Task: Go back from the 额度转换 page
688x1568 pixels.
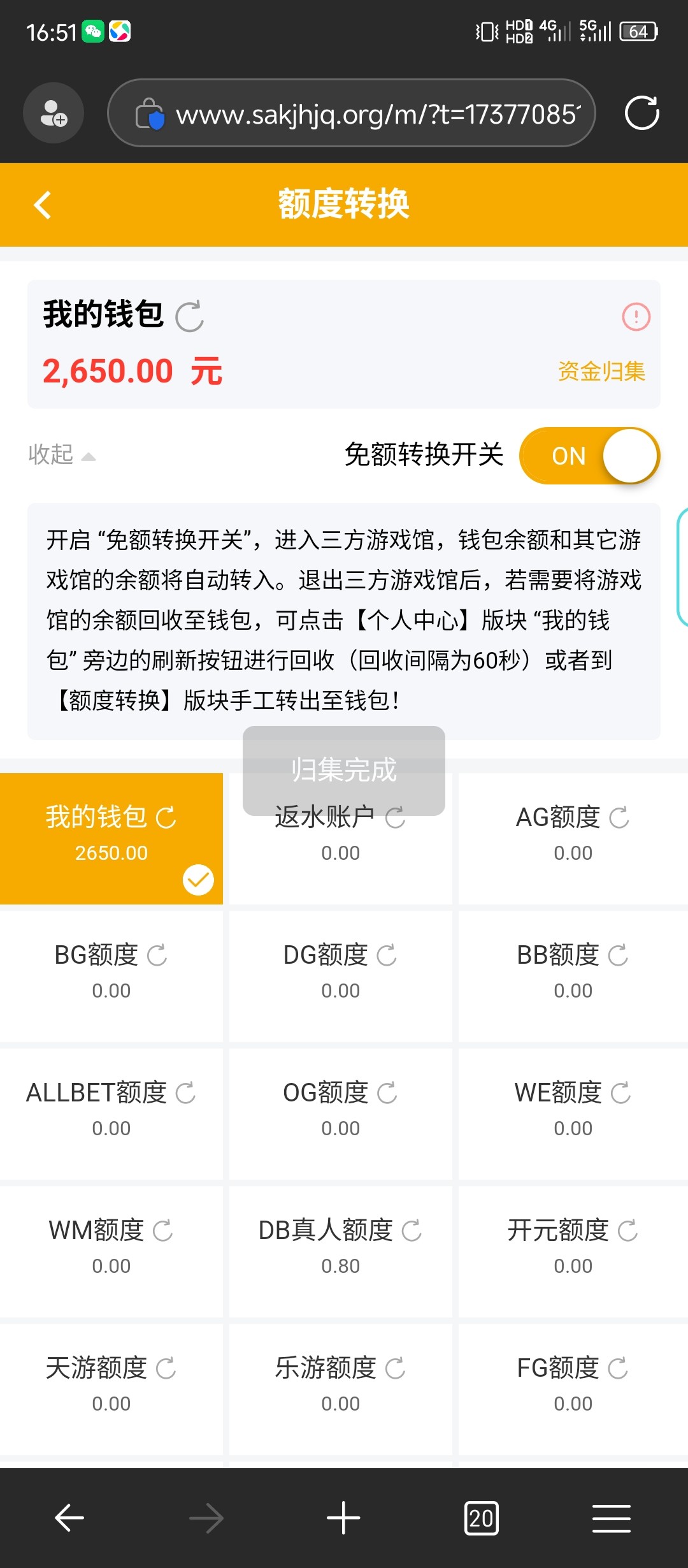Action: click(x=42, y=205)
